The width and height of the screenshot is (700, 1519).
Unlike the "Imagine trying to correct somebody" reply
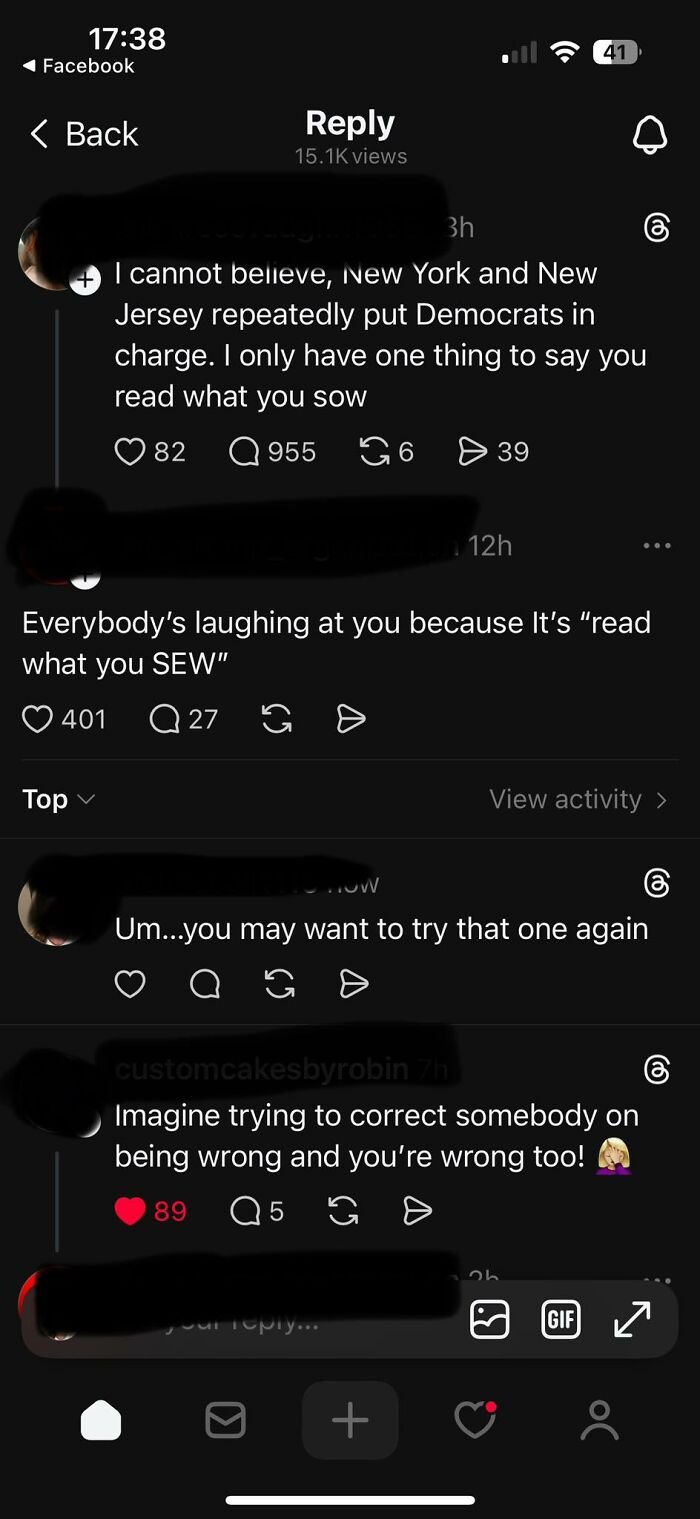(131, 1211)
